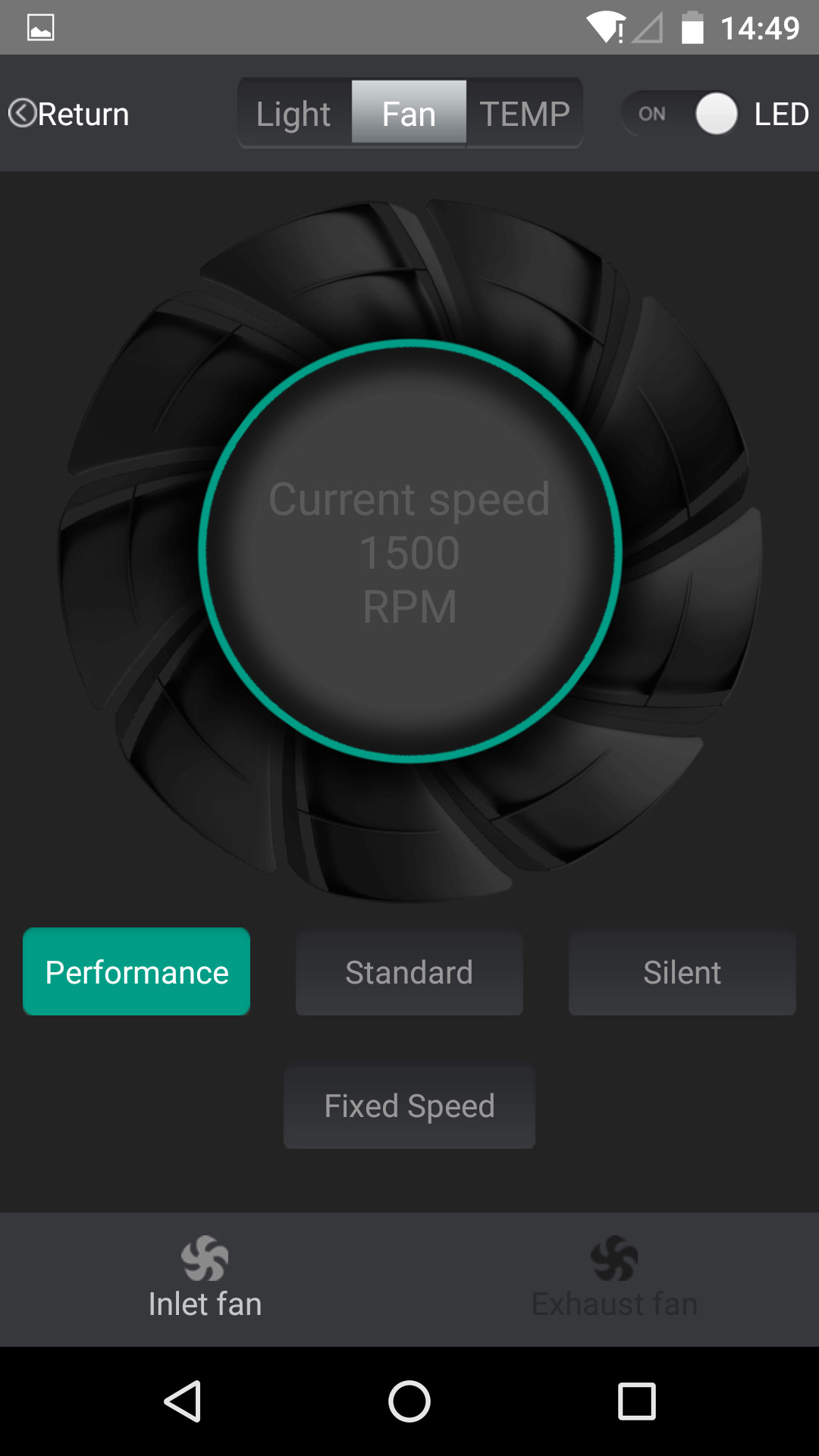Choose Standard fan mode
The image size is (819, 1456).
click(409, 972)
